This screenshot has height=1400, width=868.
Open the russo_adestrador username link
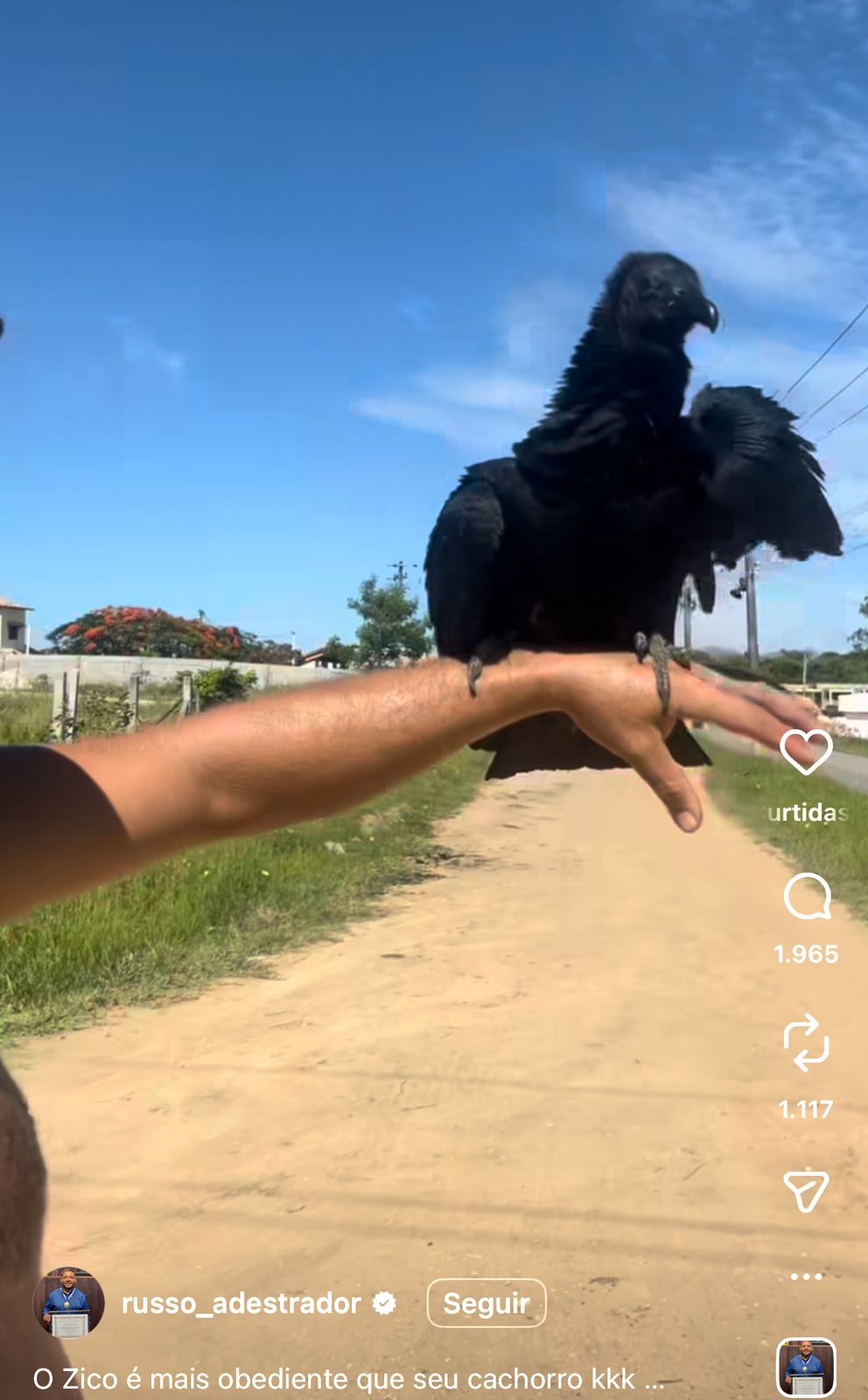pyautogui.click(x=241, y=1303)
